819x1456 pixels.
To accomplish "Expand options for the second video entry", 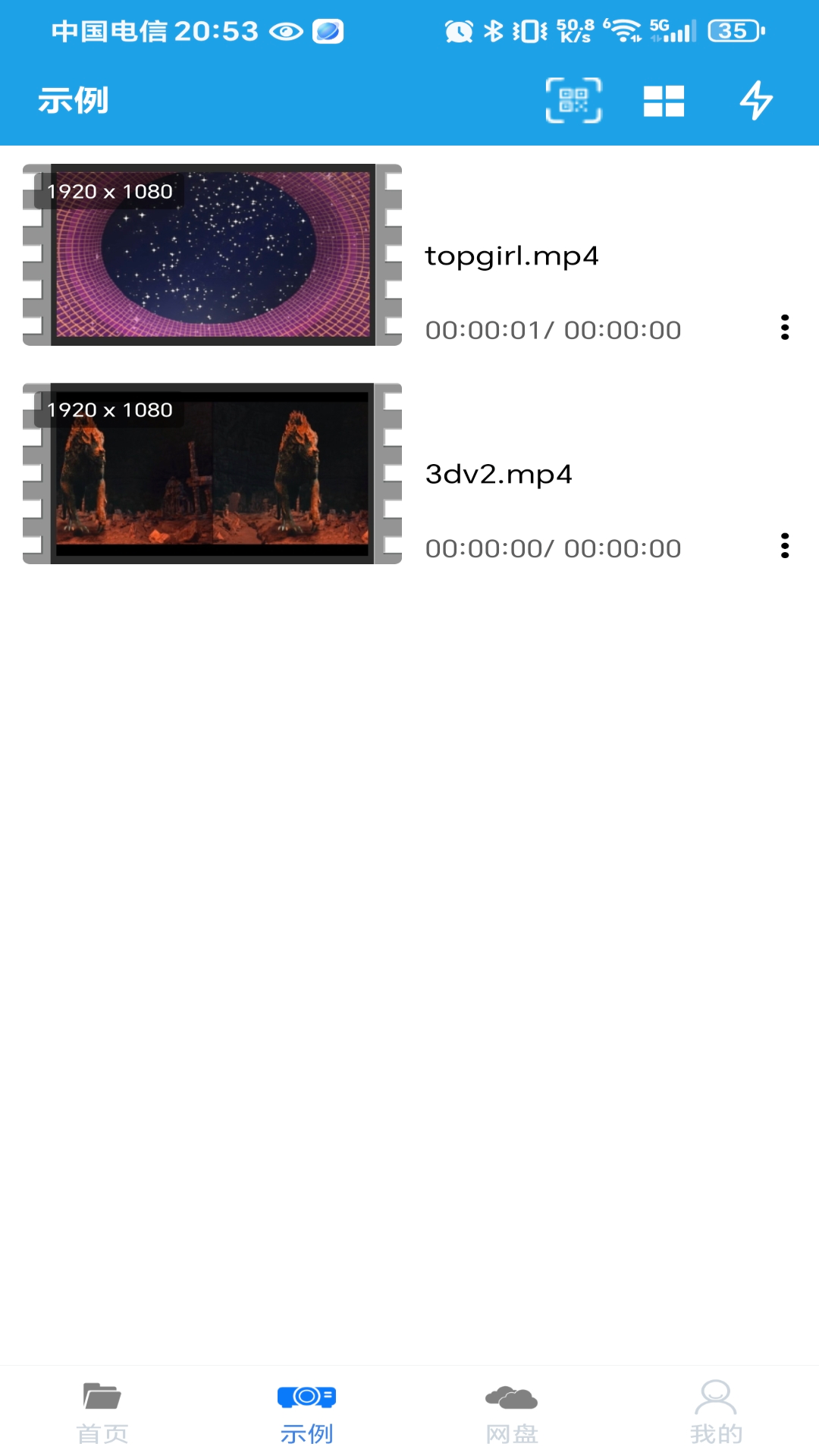I will pyautogui.click(x=785, y=547).
